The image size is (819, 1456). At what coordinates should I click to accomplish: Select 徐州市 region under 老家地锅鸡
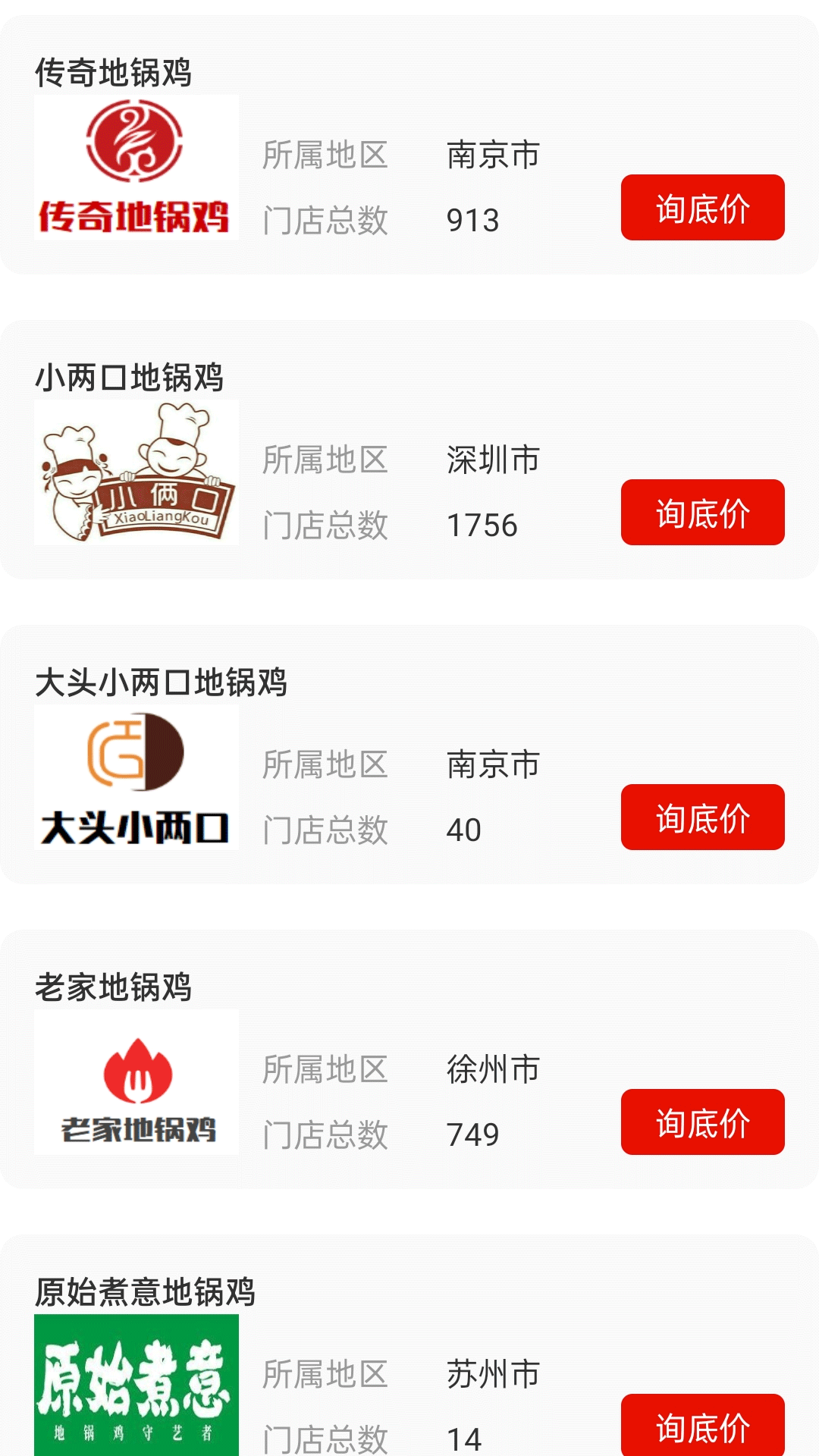[493, 1070]
